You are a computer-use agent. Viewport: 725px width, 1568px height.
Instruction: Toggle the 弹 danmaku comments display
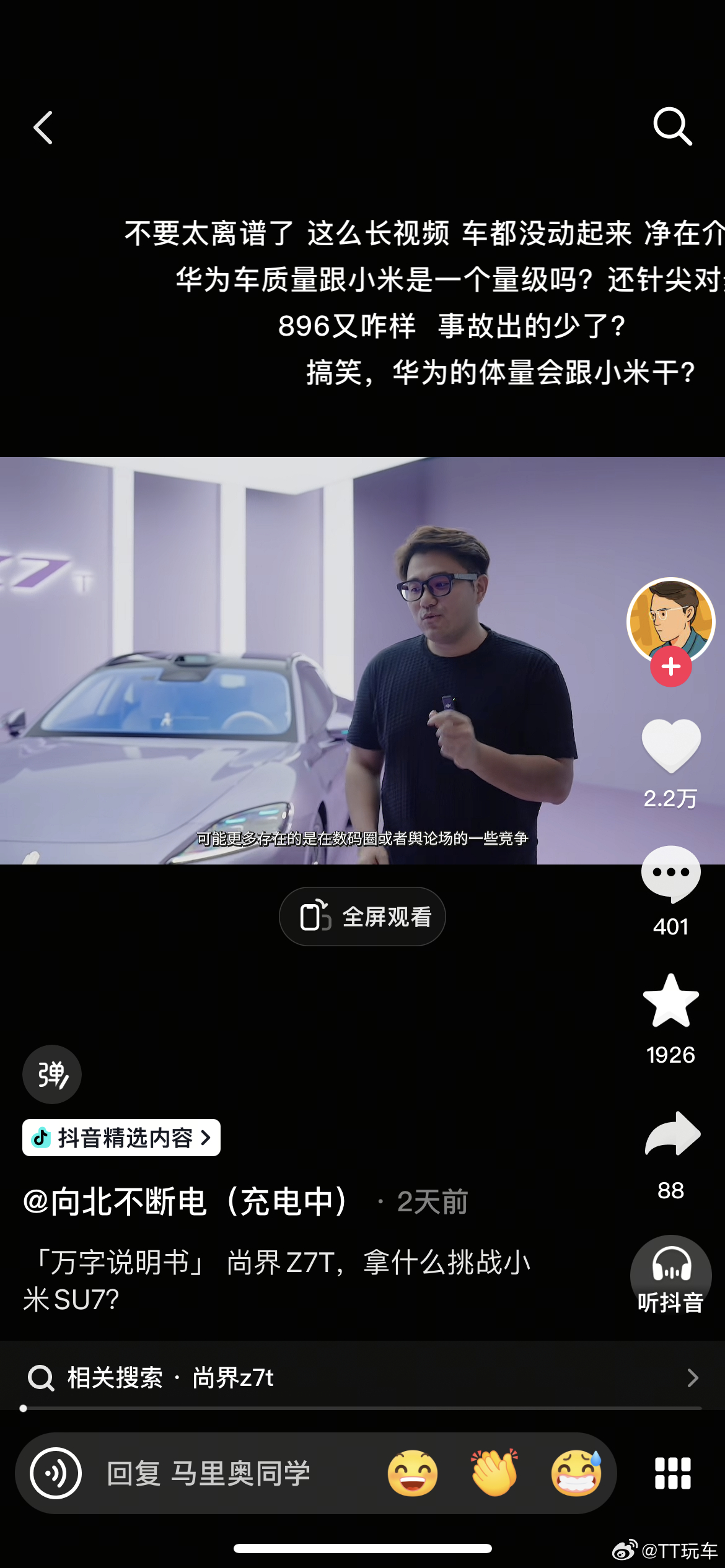pyautogui.click(x=52, y=1074)
